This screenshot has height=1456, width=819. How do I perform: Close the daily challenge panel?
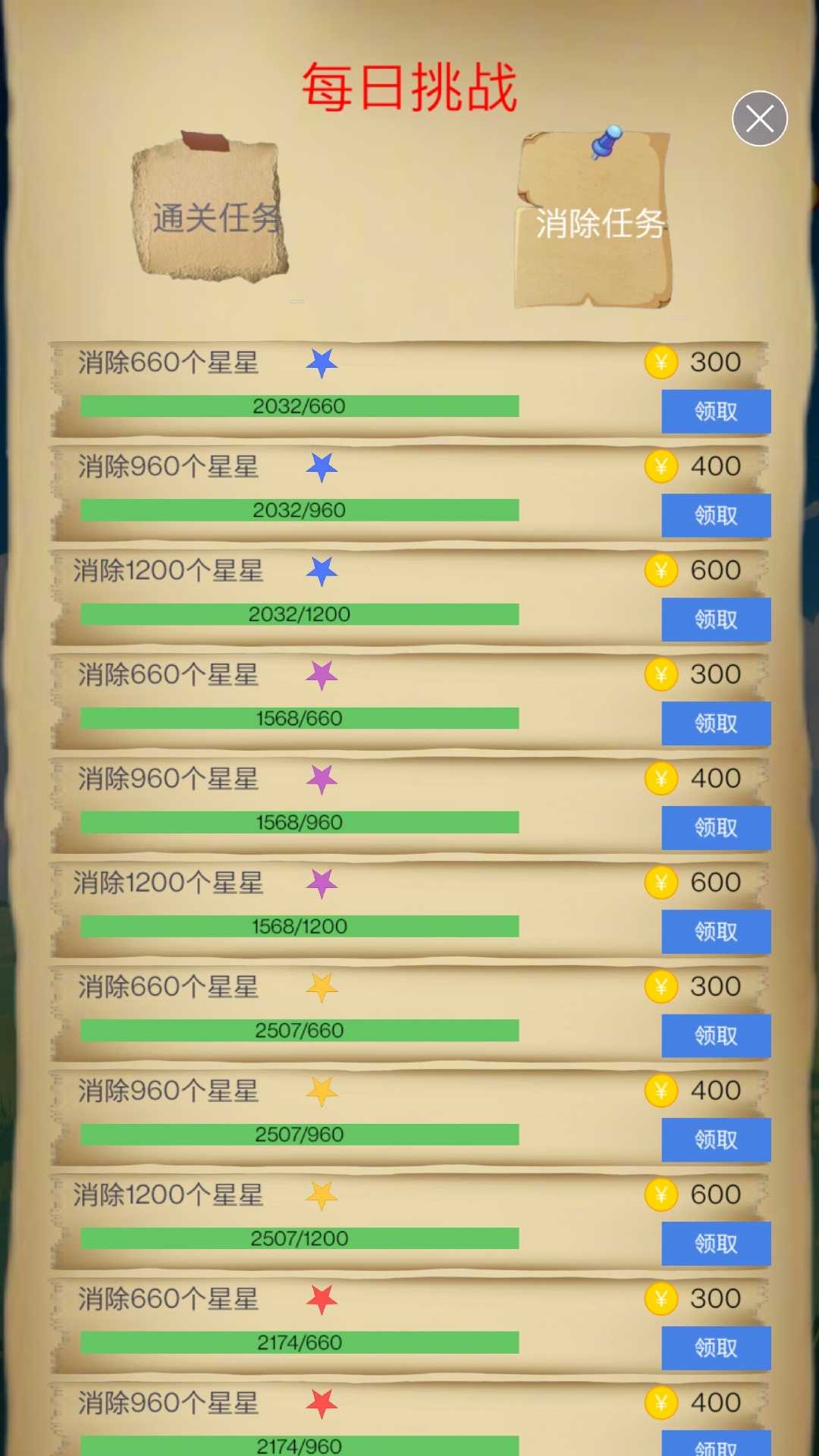point(759,118)
